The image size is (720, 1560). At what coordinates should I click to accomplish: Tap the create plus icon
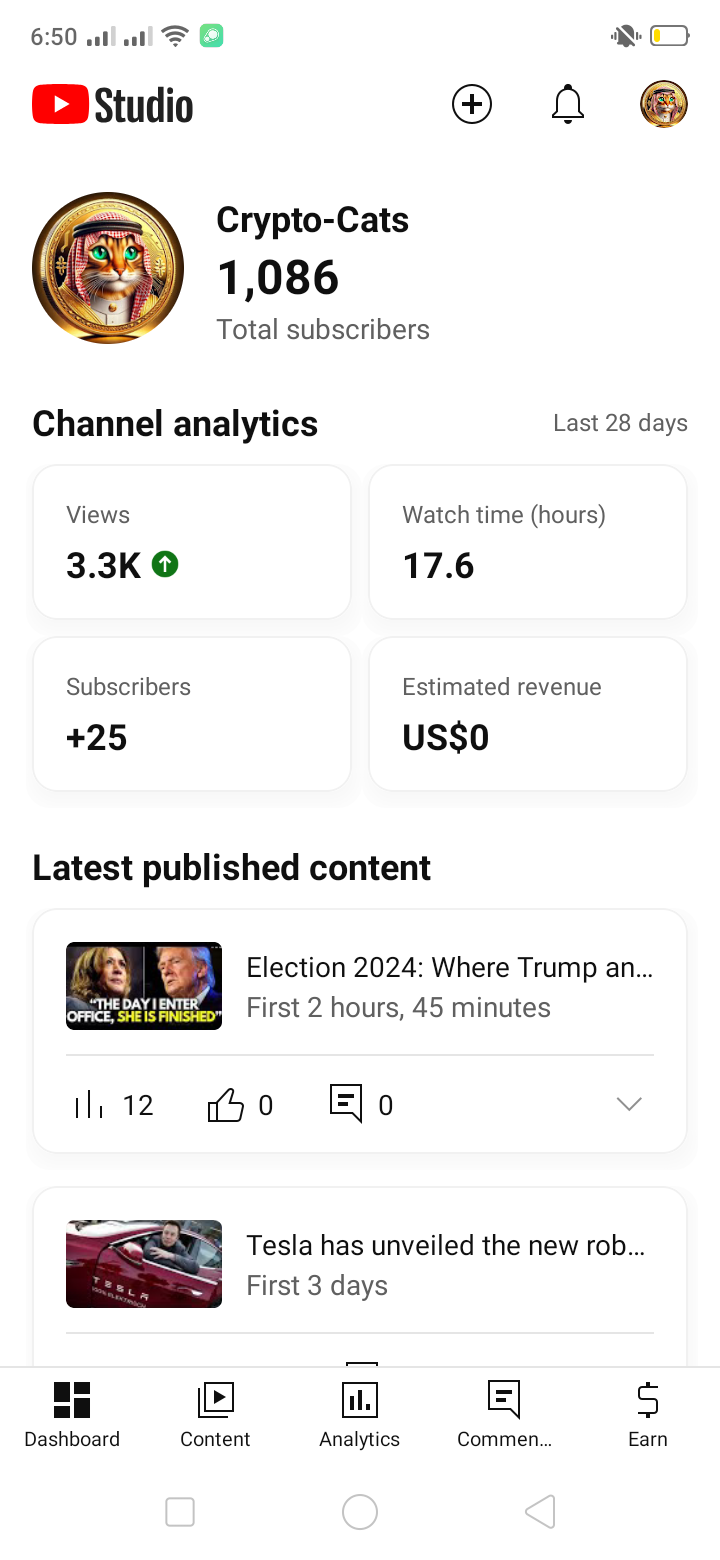point(472,104)
